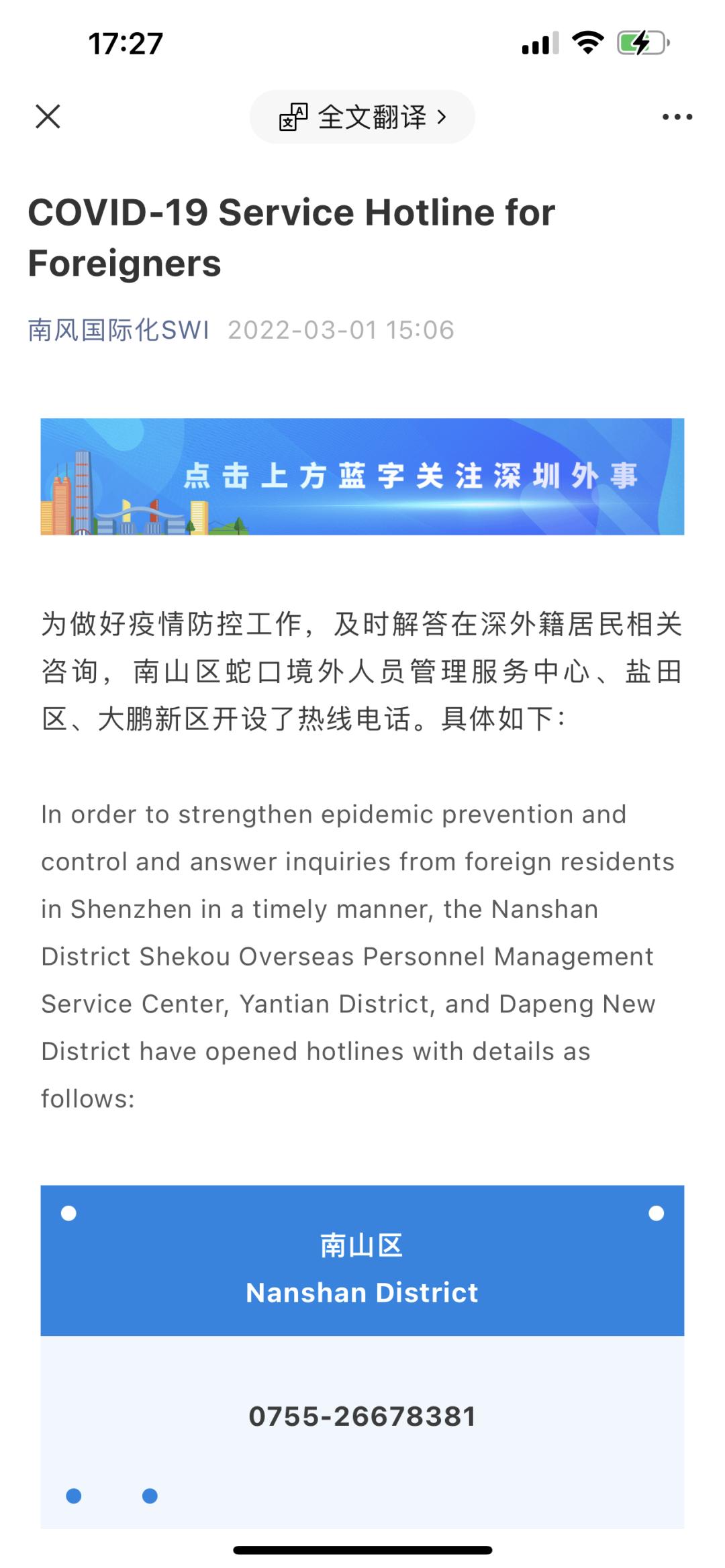Open the 南风国际化SWI account link
The width and height of the screenshot is (725, 1568).
coord(119,330)
